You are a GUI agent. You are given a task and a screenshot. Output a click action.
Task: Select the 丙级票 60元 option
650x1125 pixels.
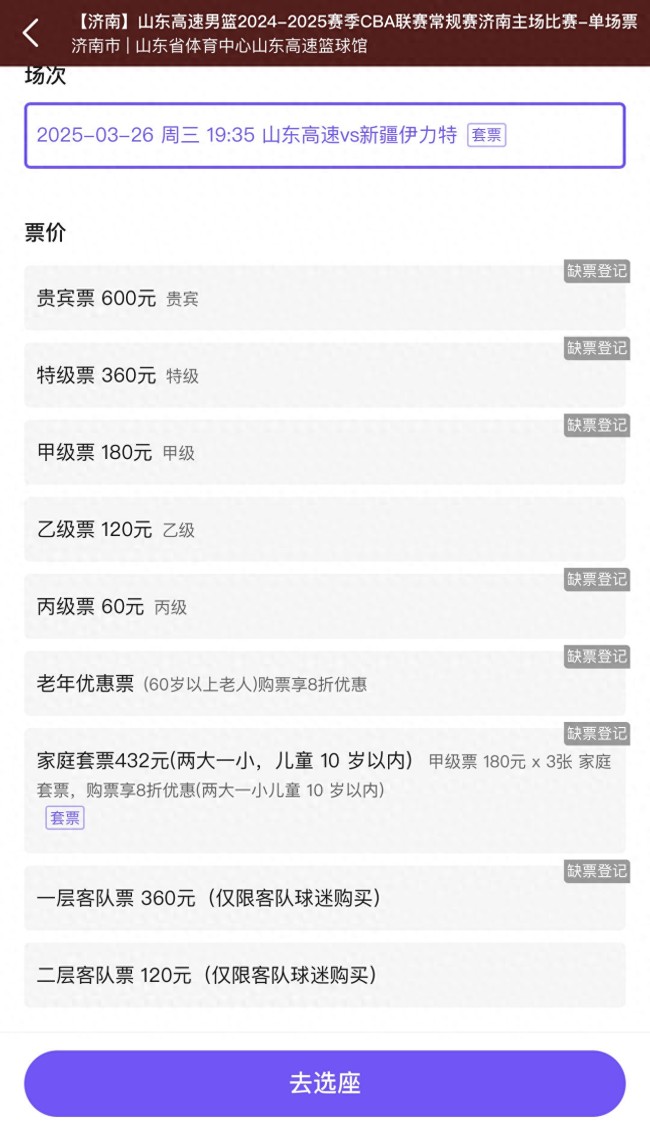[x=324, y=606]
